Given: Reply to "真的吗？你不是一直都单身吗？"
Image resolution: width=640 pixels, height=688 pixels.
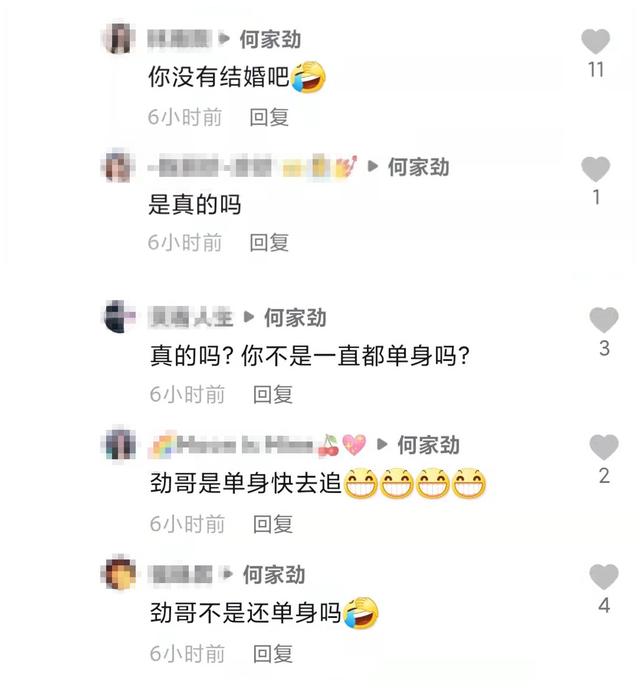Looking at the screenshot, I should pyautogui.click(x=272, y=395).
